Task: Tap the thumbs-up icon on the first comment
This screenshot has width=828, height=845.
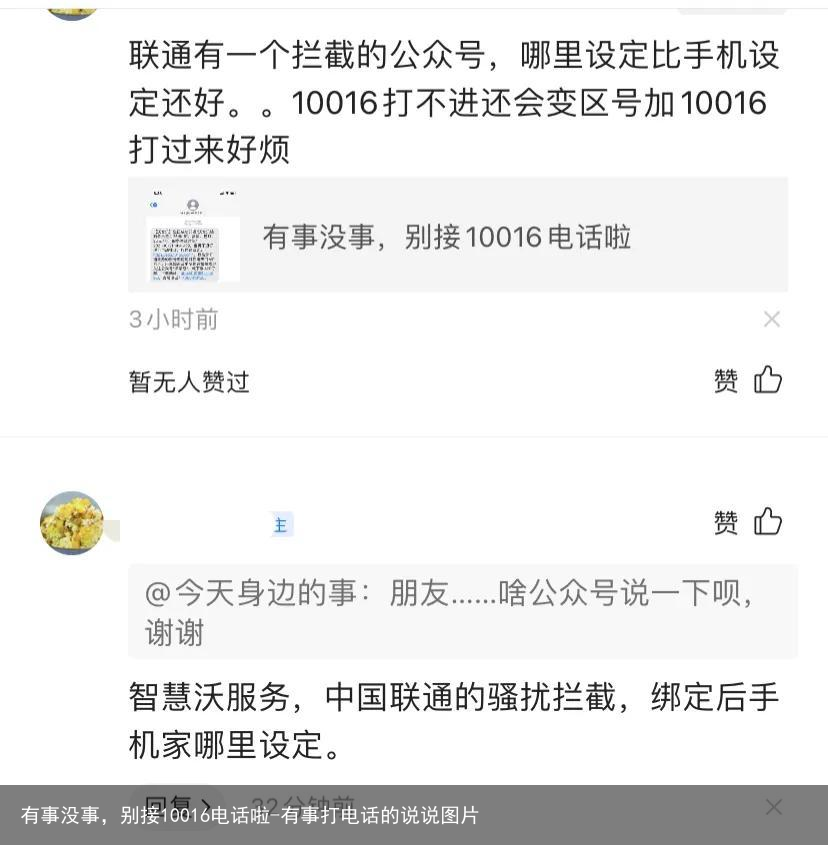Action: (767, 380)
